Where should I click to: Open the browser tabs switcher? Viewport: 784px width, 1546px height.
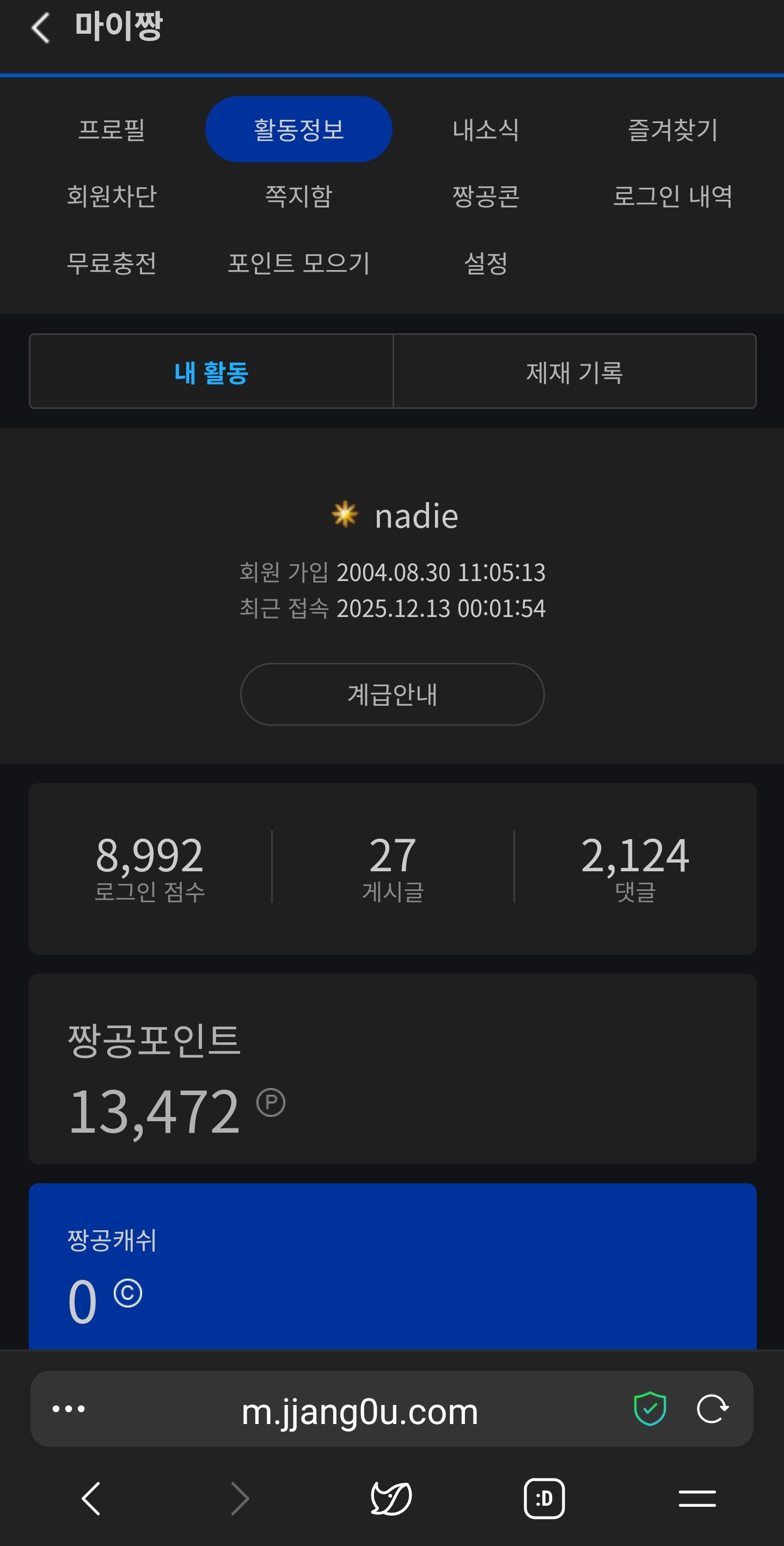click(544, 1499)
